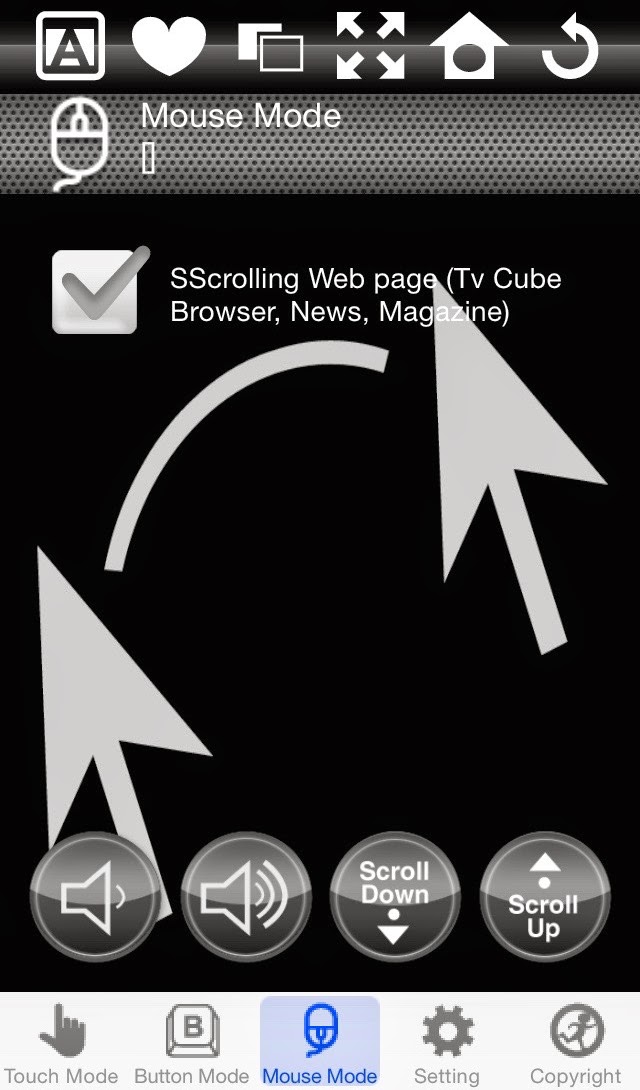
Task: Switch to the Touch Mode tab
Action: click(62, 1045)
